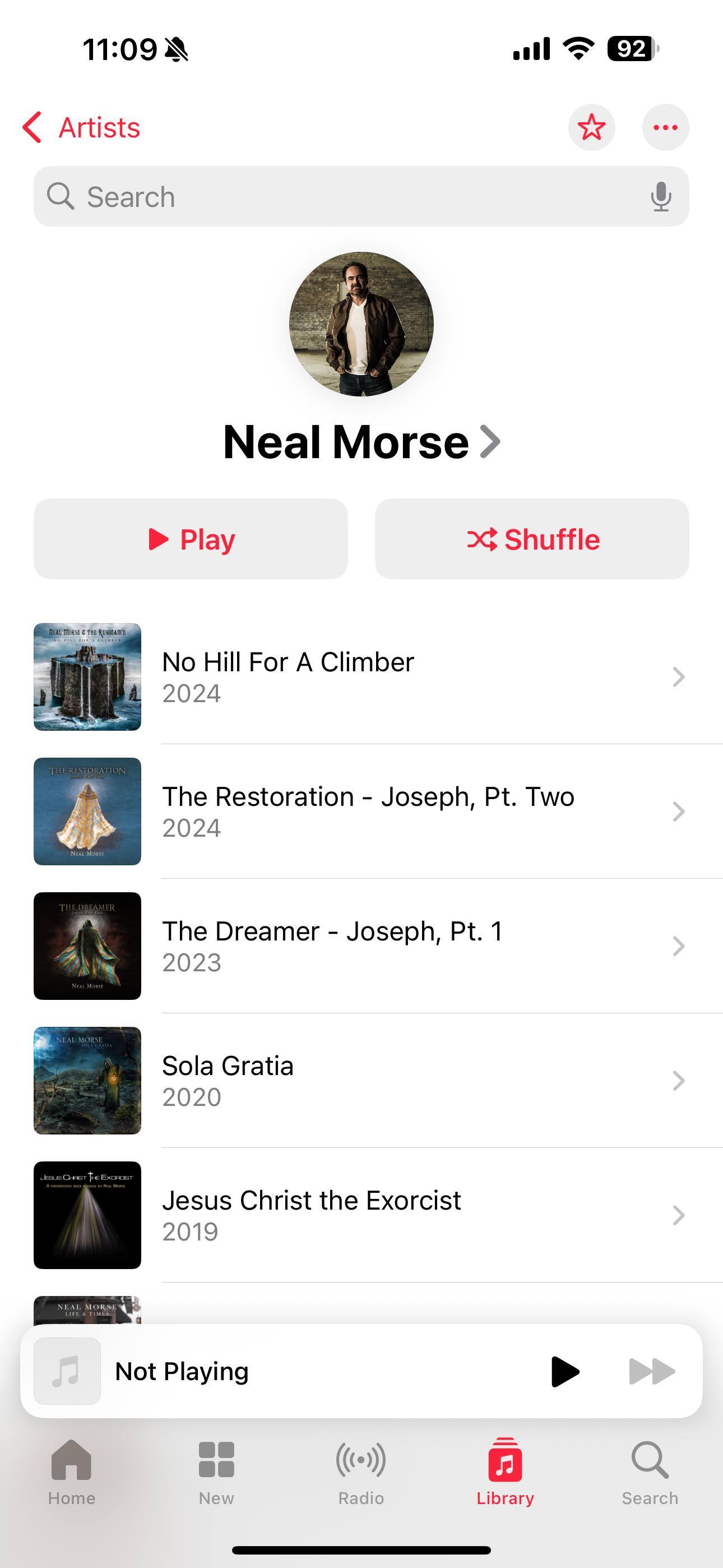The height and width of the screenshot is (1568, 723).
Task: Start voice dictation with the microphone
Action: pyautogui.click(x=660, y=197)
